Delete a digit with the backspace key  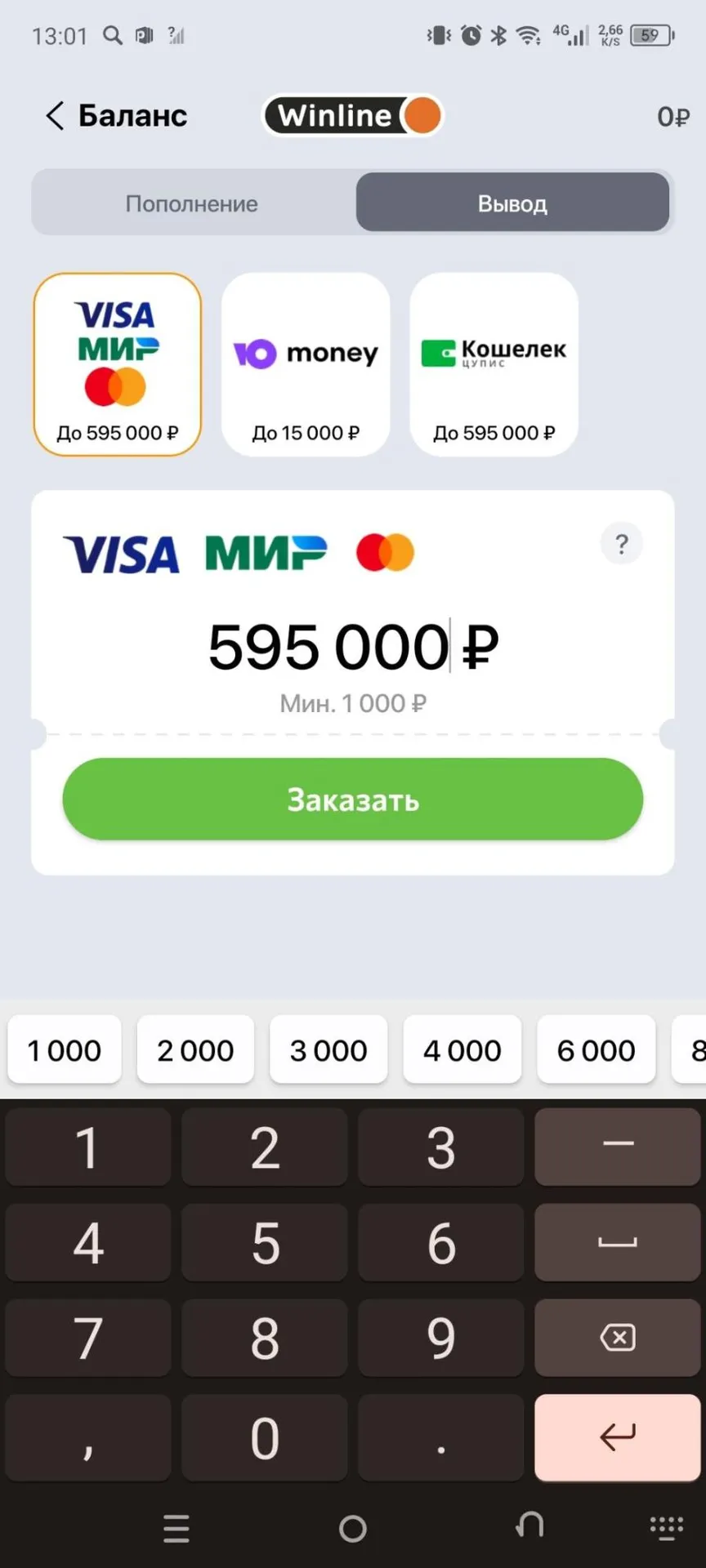[x=618, y=1338]
